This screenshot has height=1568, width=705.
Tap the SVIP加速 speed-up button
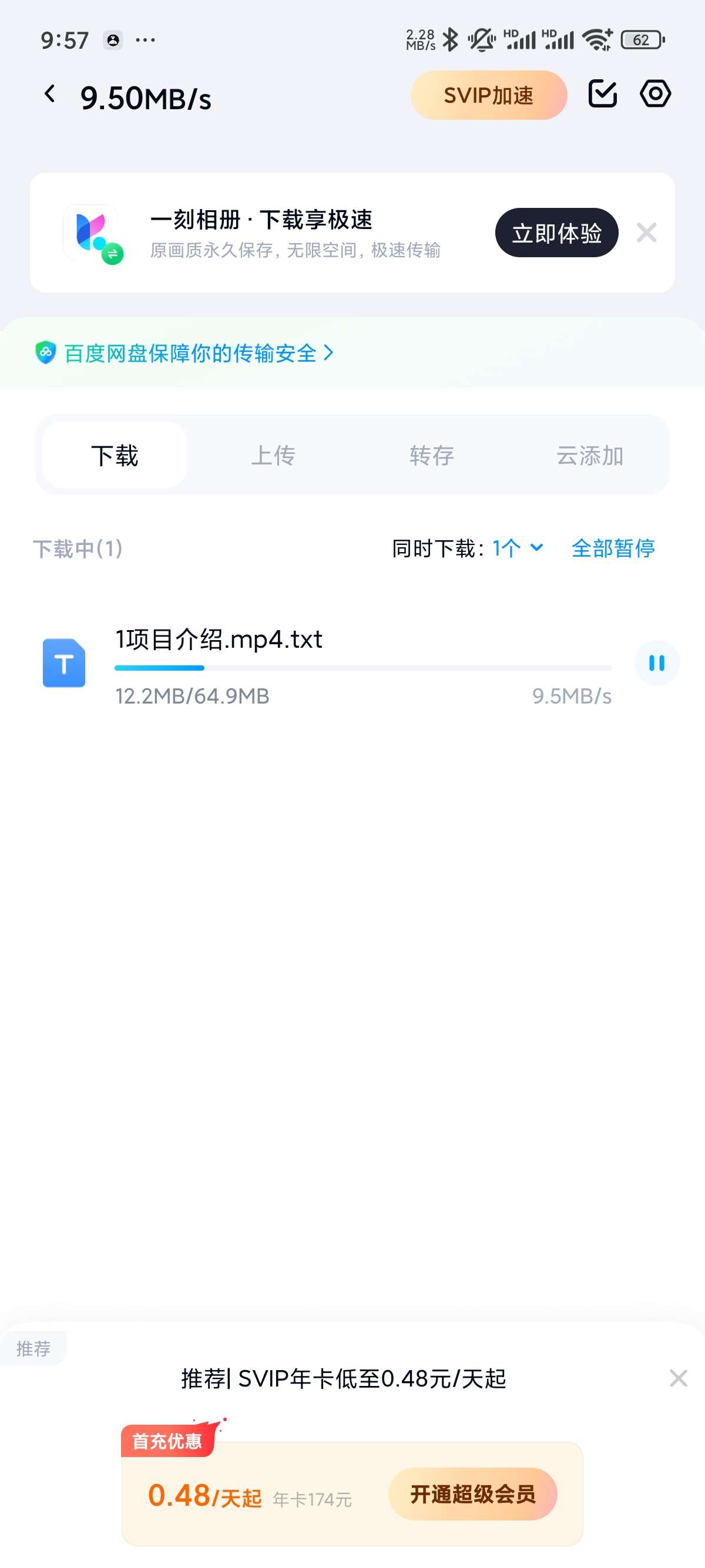[x=488, y=96]
